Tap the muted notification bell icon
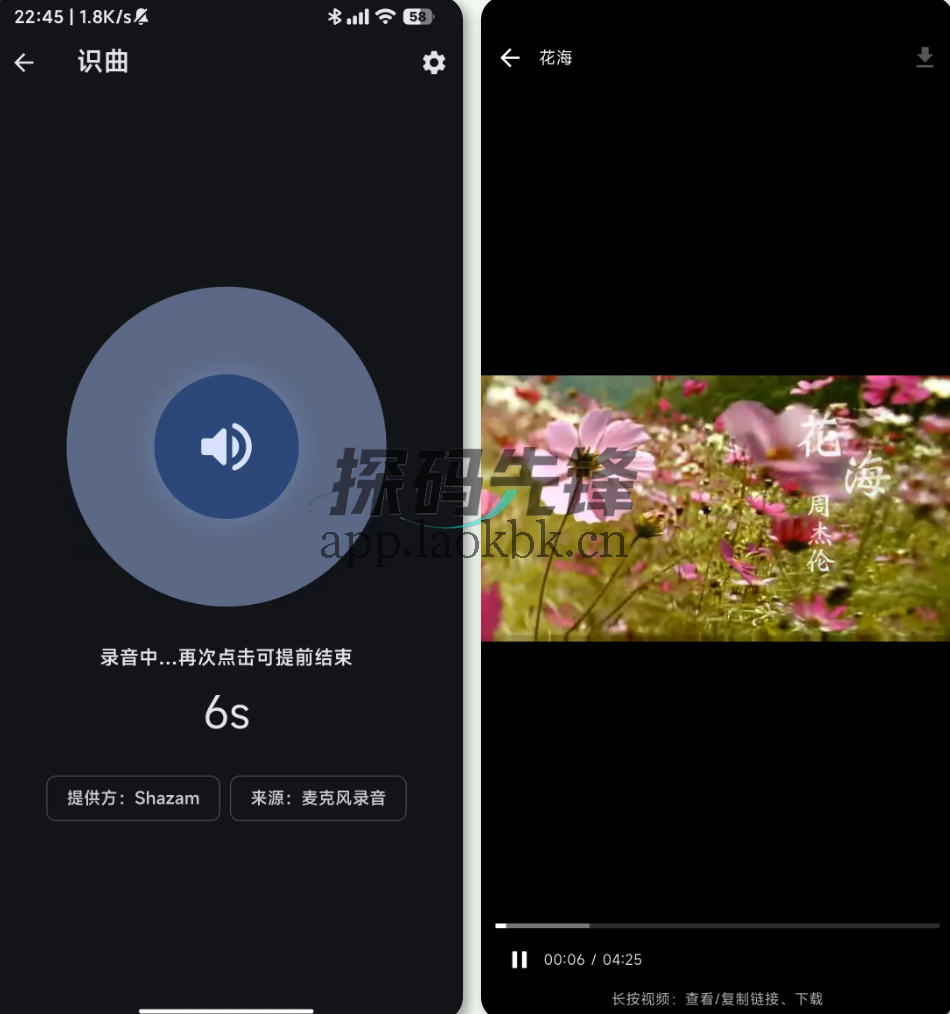 tap(141, 16)
